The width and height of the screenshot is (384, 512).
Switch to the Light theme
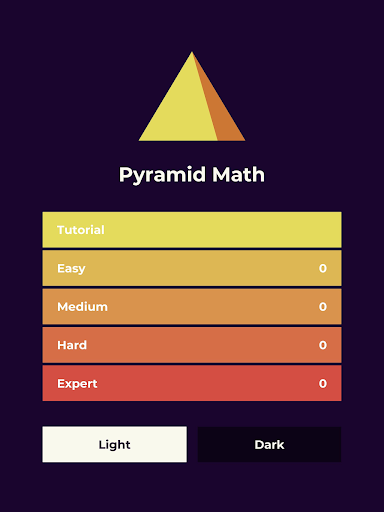tap(114, 444)
